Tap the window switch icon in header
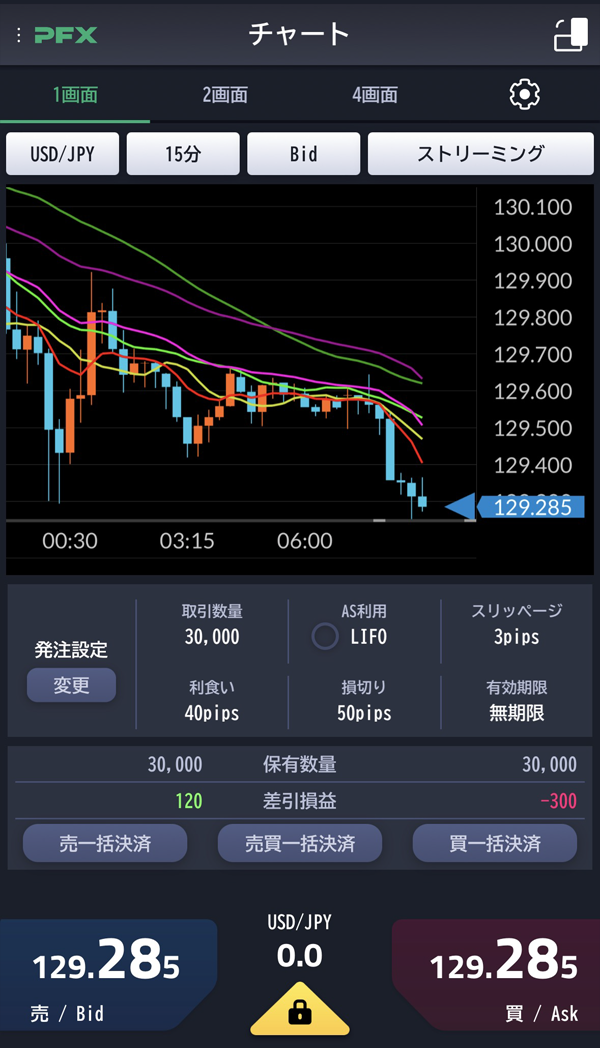 (x=571, y=35)
